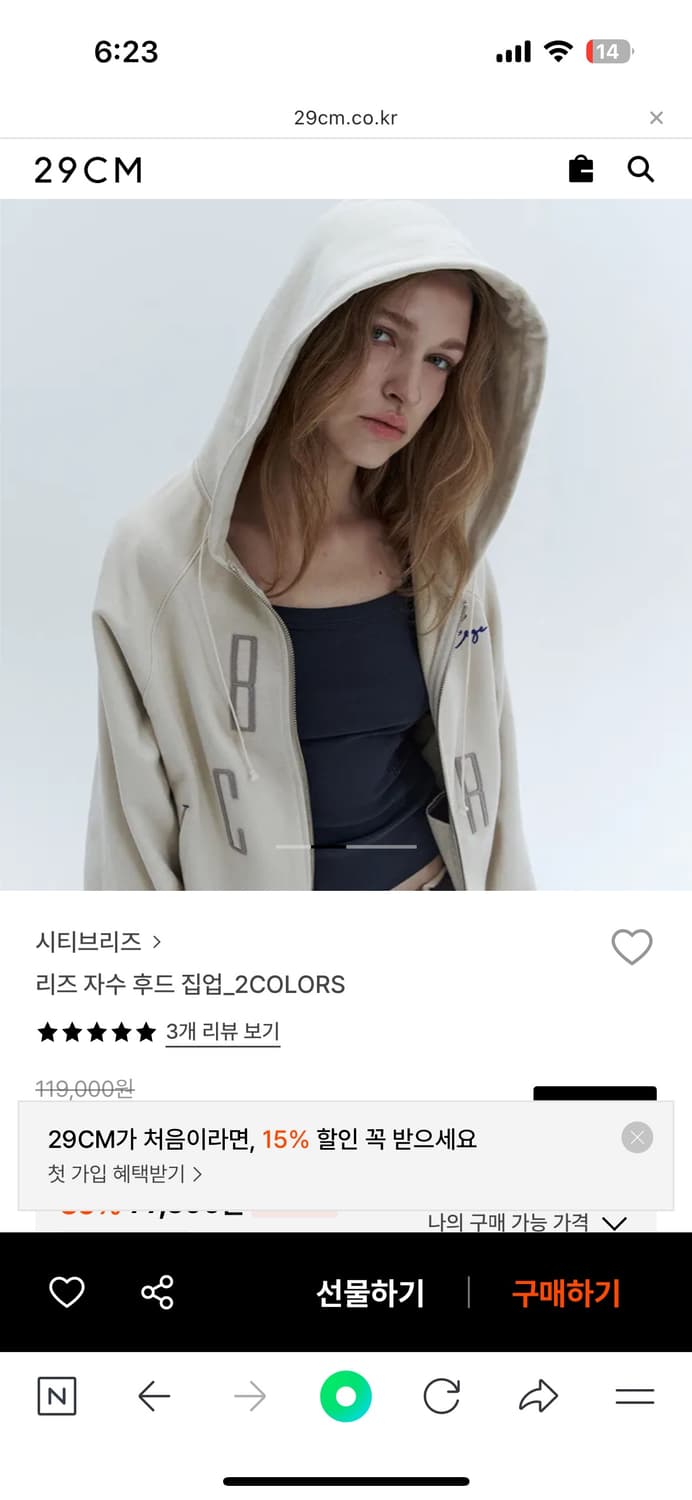Viewport: 692px width, 1500px height.
Task: Open the search magnifier
Action: pyautogui.click(x=640, y=169)
